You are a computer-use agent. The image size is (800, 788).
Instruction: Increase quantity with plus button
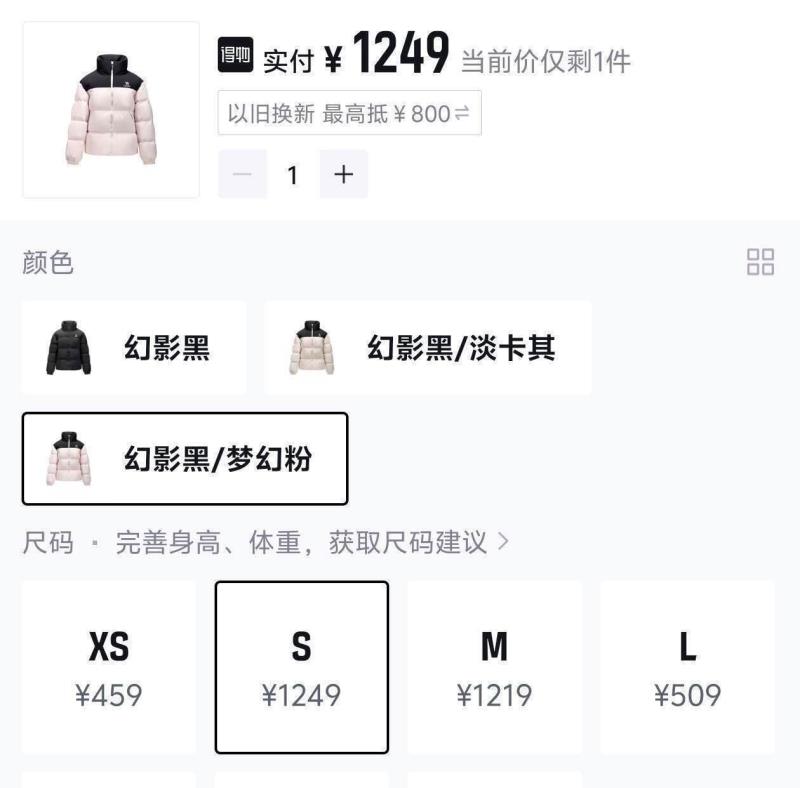[x=344, y=175]
